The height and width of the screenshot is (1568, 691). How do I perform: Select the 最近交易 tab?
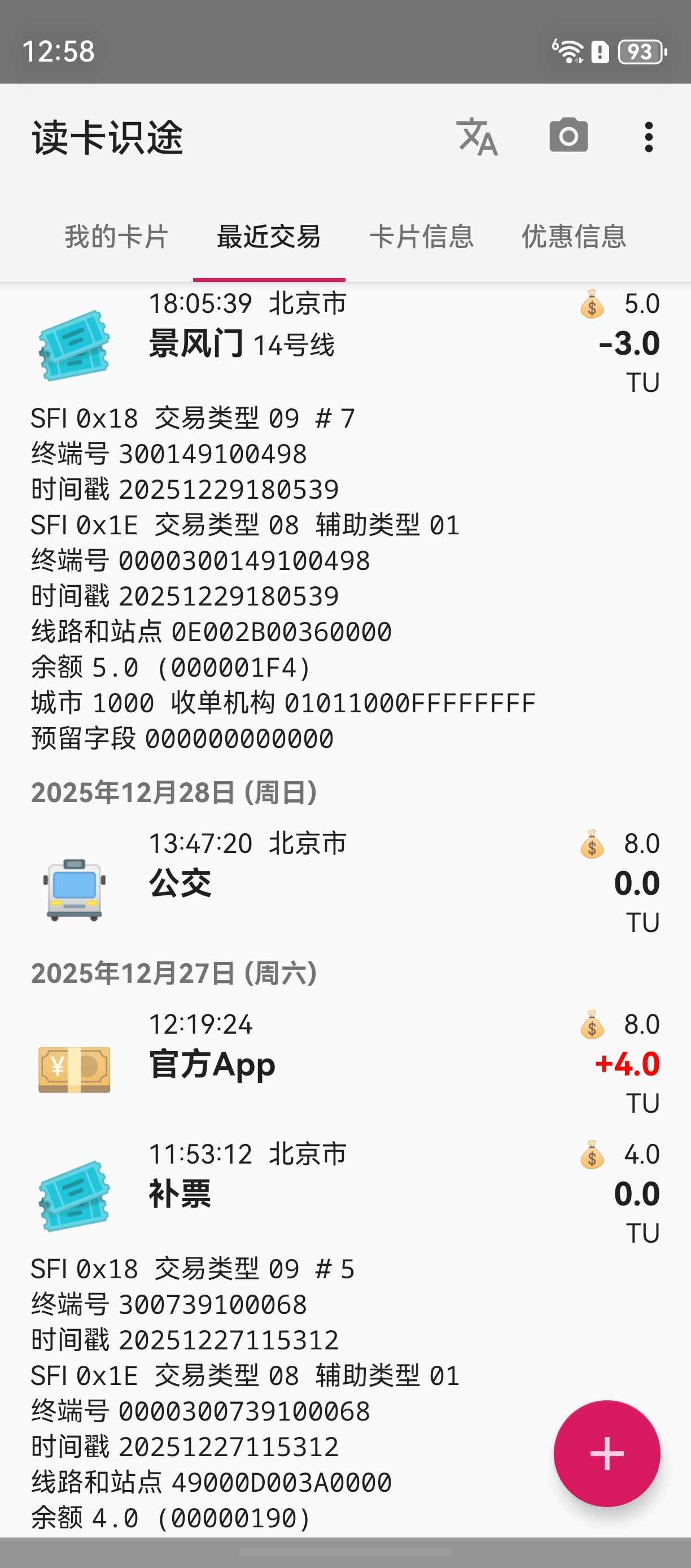pos(269,236)
